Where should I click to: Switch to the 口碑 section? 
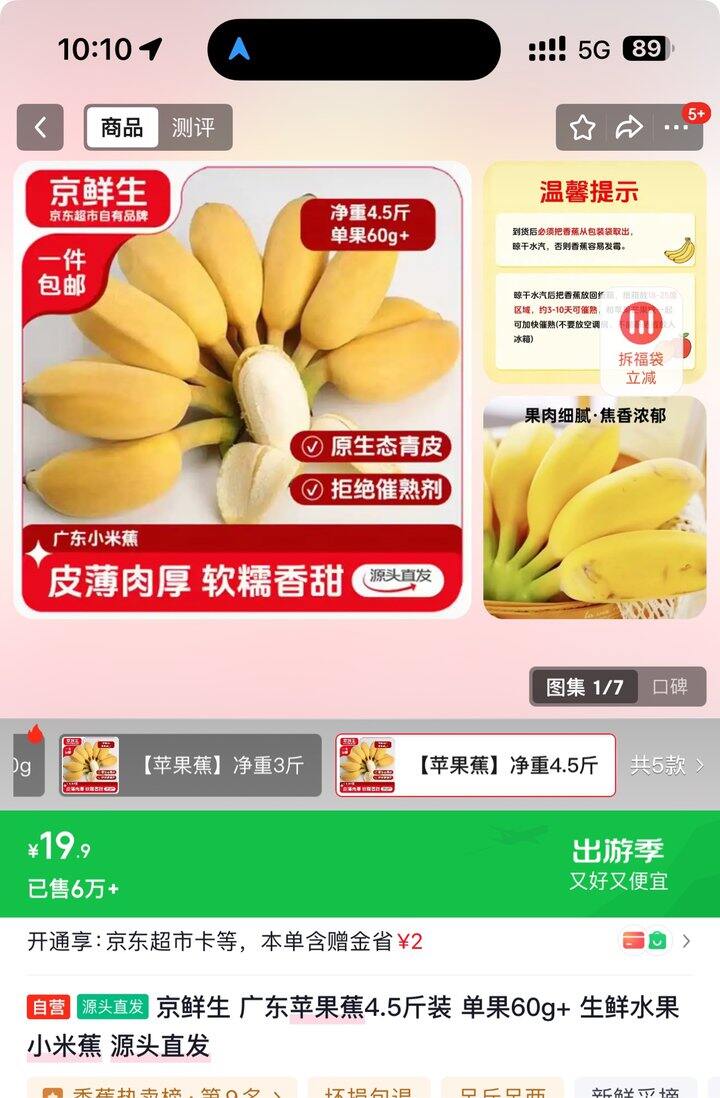click(x=670, y=687)
